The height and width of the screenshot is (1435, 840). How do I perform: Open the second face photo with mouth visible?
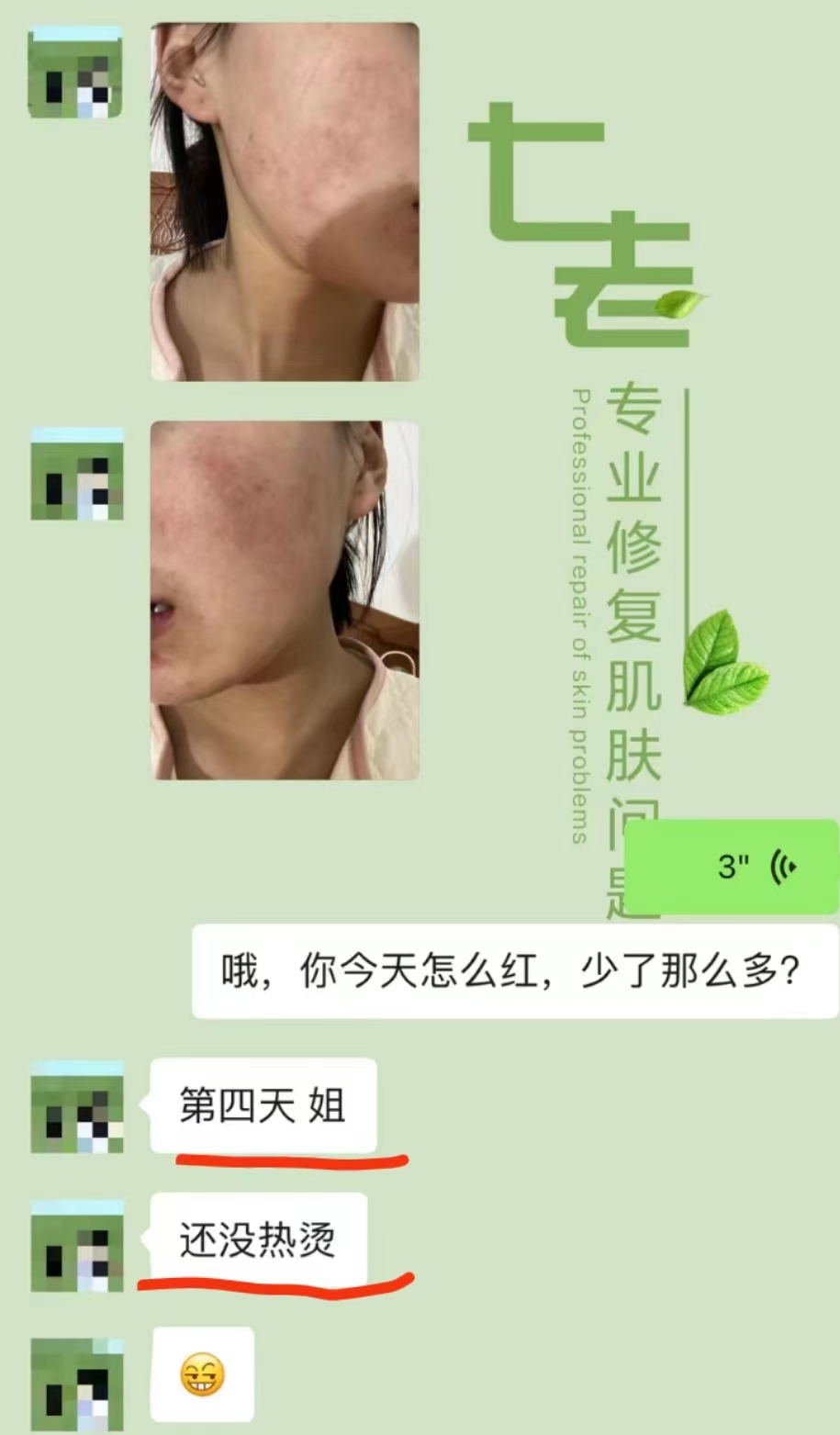pos(285,600)
